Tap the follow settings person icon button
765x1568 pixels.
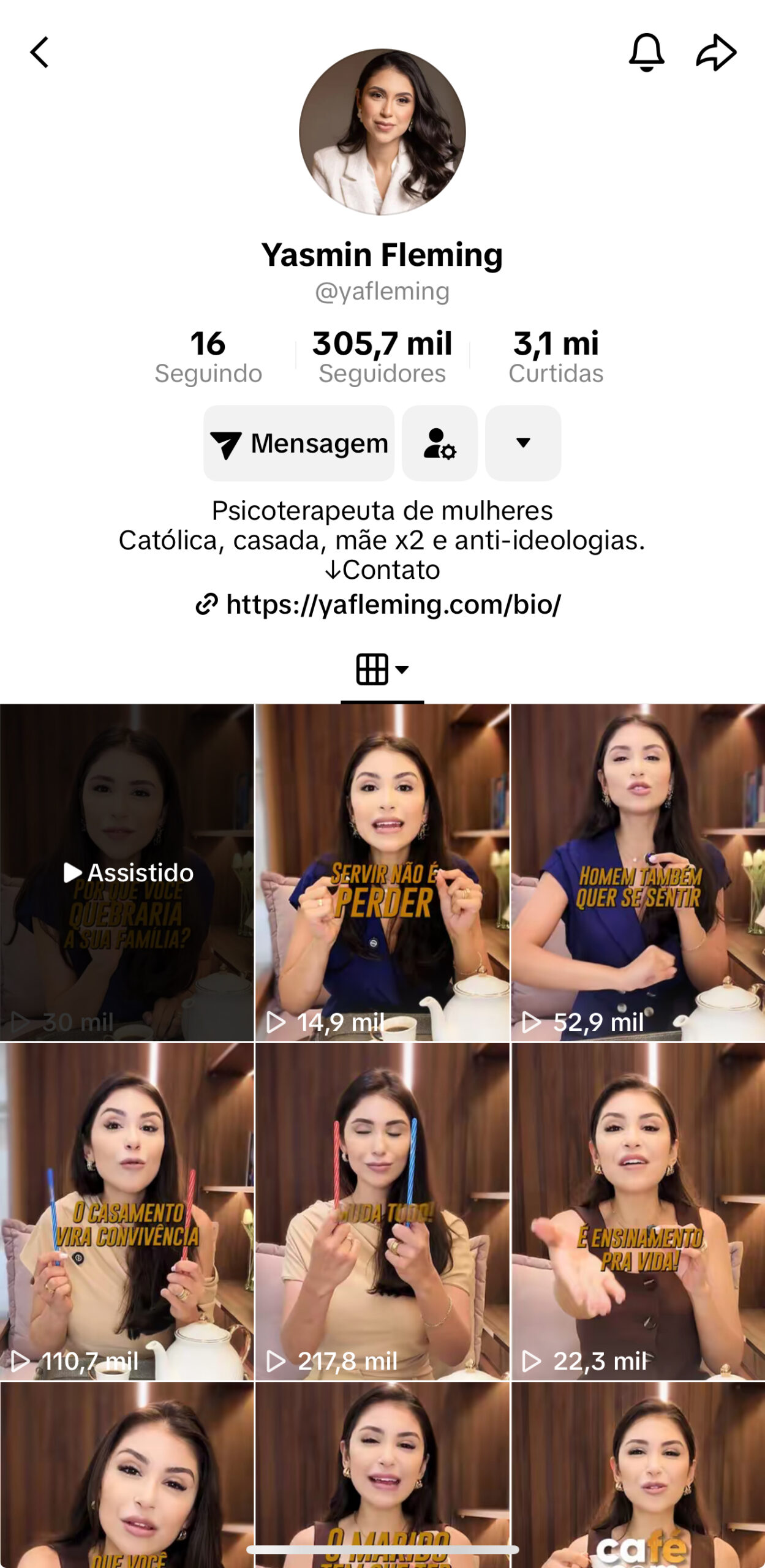tap(440, 443)
